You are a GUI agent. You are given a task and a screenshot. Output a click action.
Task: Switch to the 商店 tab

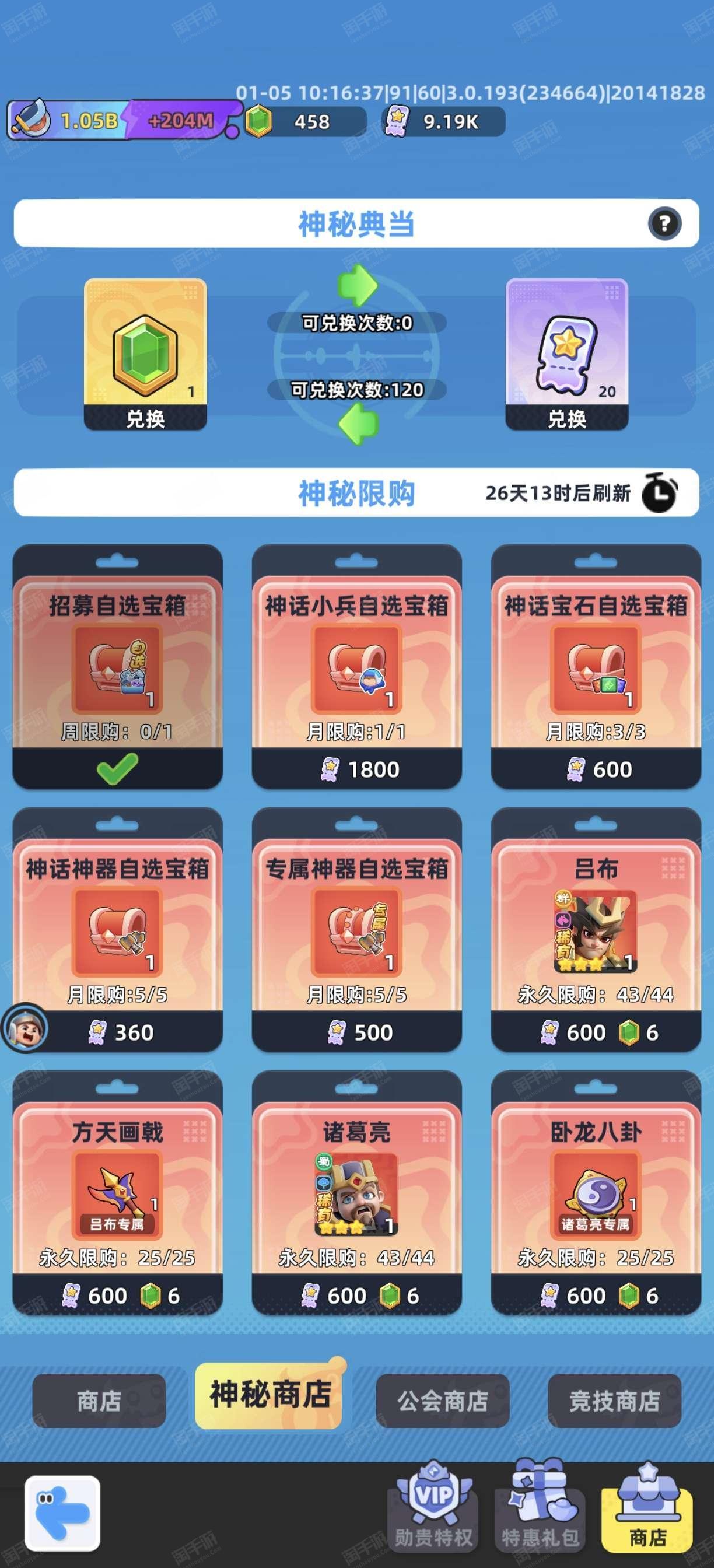[x=99, y=1401]
